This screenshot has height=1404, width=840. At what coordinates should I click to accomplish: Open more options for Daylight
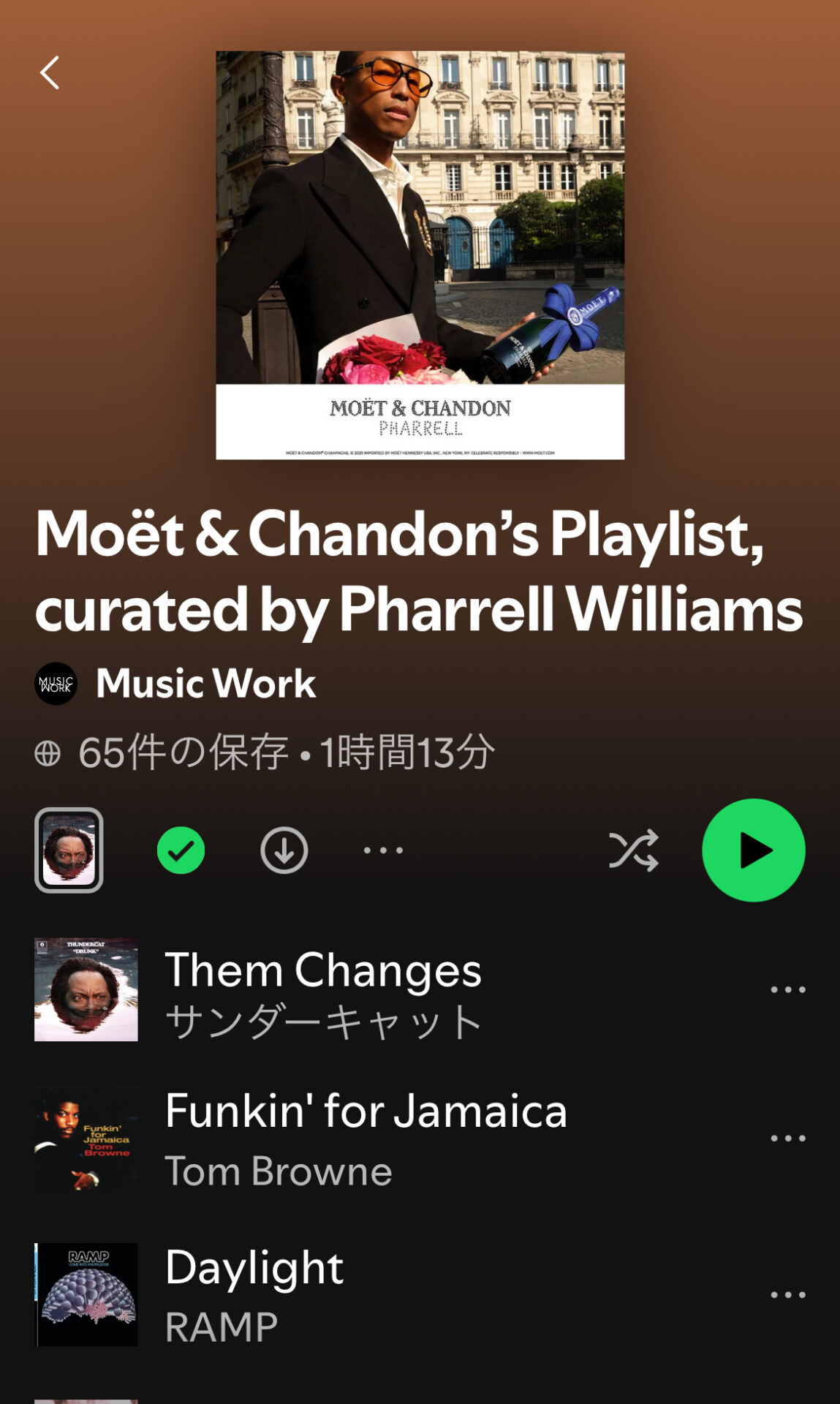pyautogui.click(x=787, y=1295)
